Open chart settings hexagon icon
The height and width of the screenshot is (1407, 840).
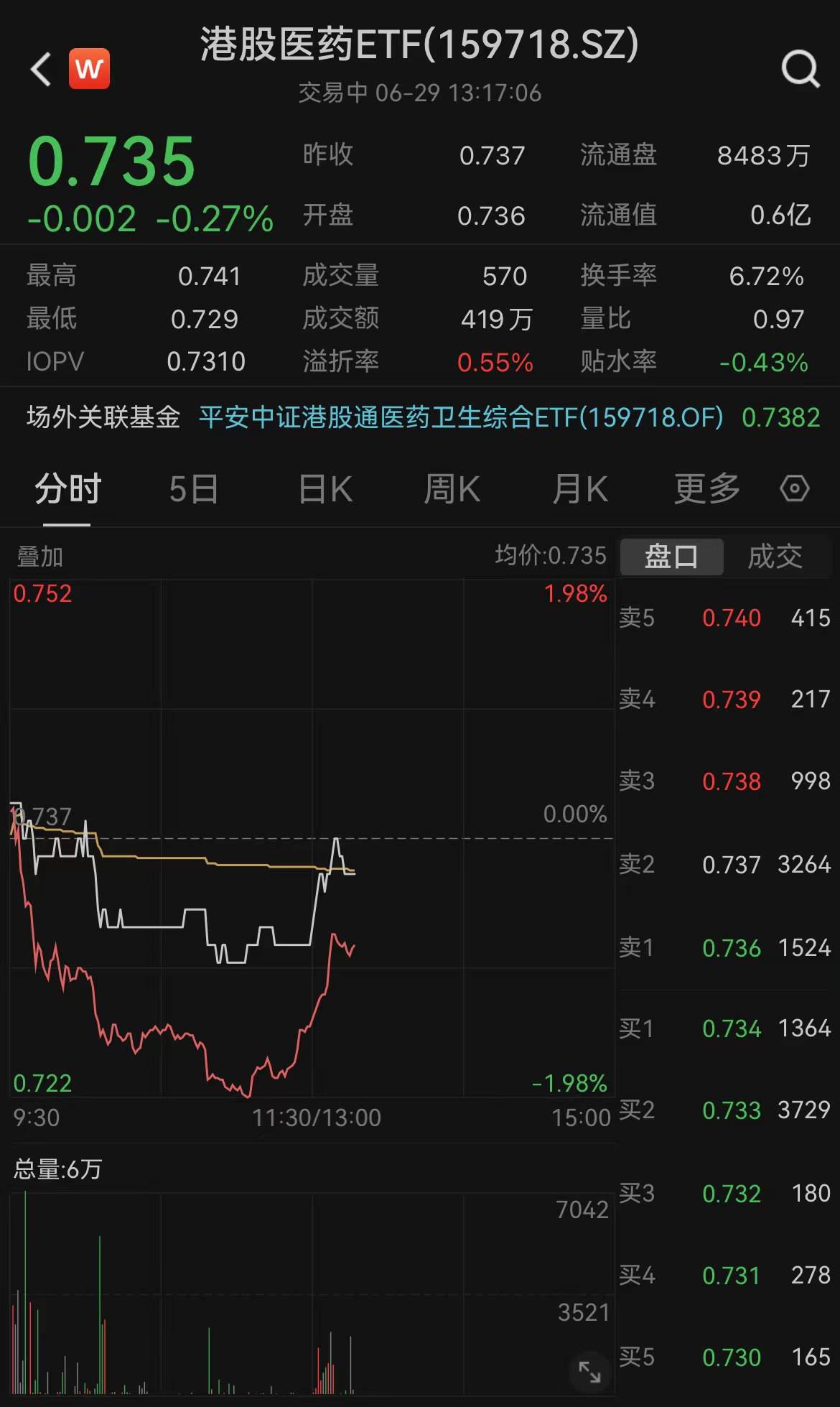pos(795,488)
